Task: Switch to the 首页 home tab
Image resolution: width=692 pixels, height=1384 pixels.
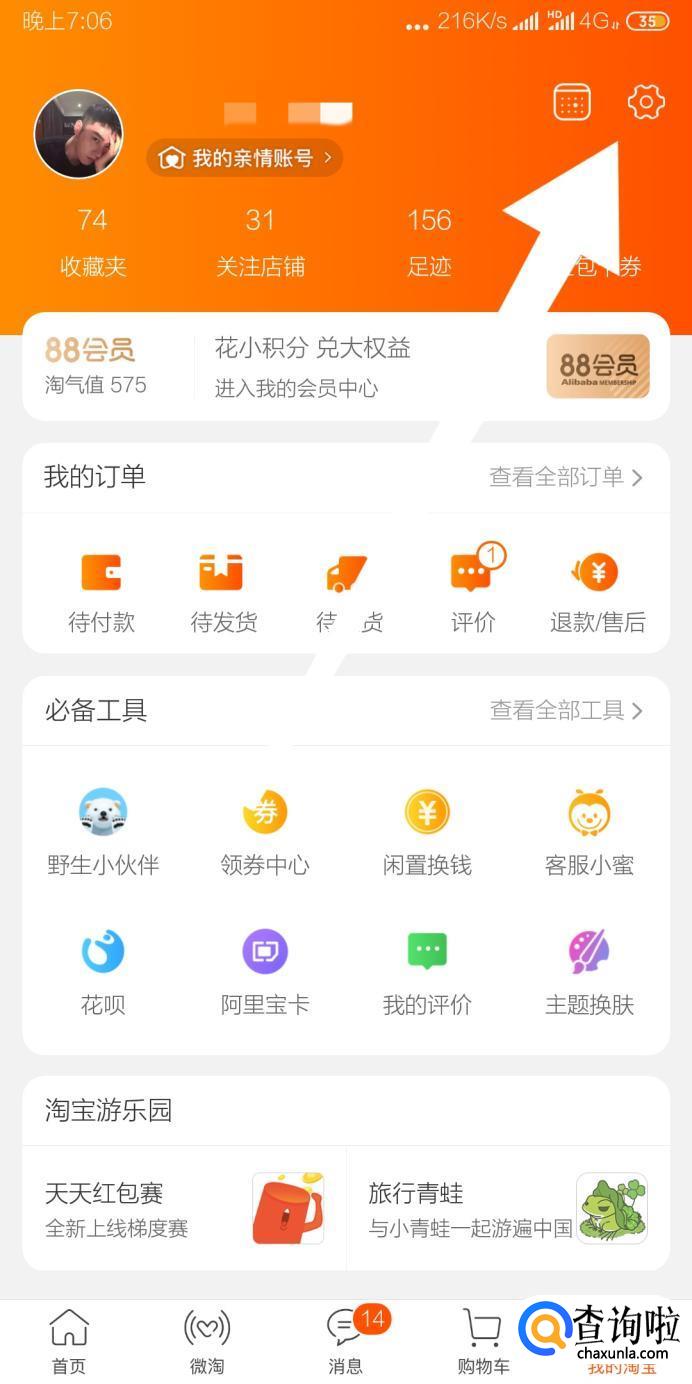Action: tap(69, 1341)
